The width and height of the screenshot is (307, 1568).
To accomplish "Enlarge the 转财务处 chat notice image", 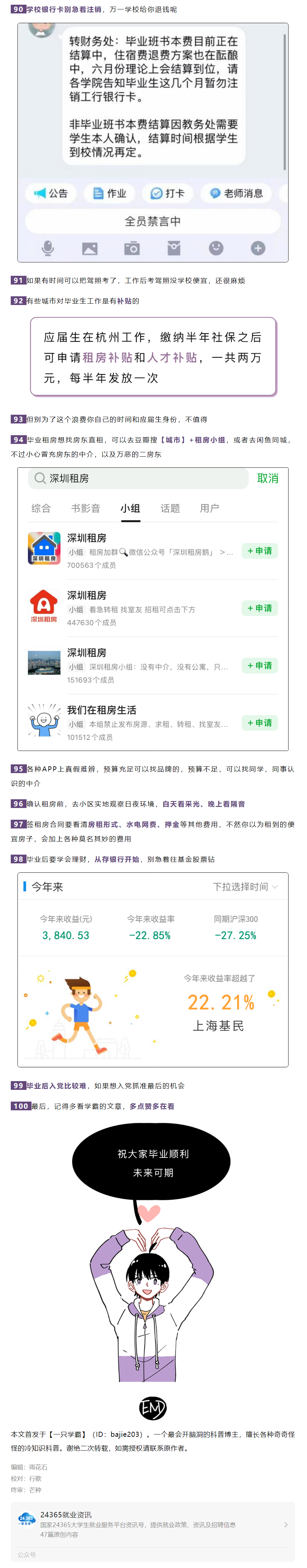I will tap(153, 142).
